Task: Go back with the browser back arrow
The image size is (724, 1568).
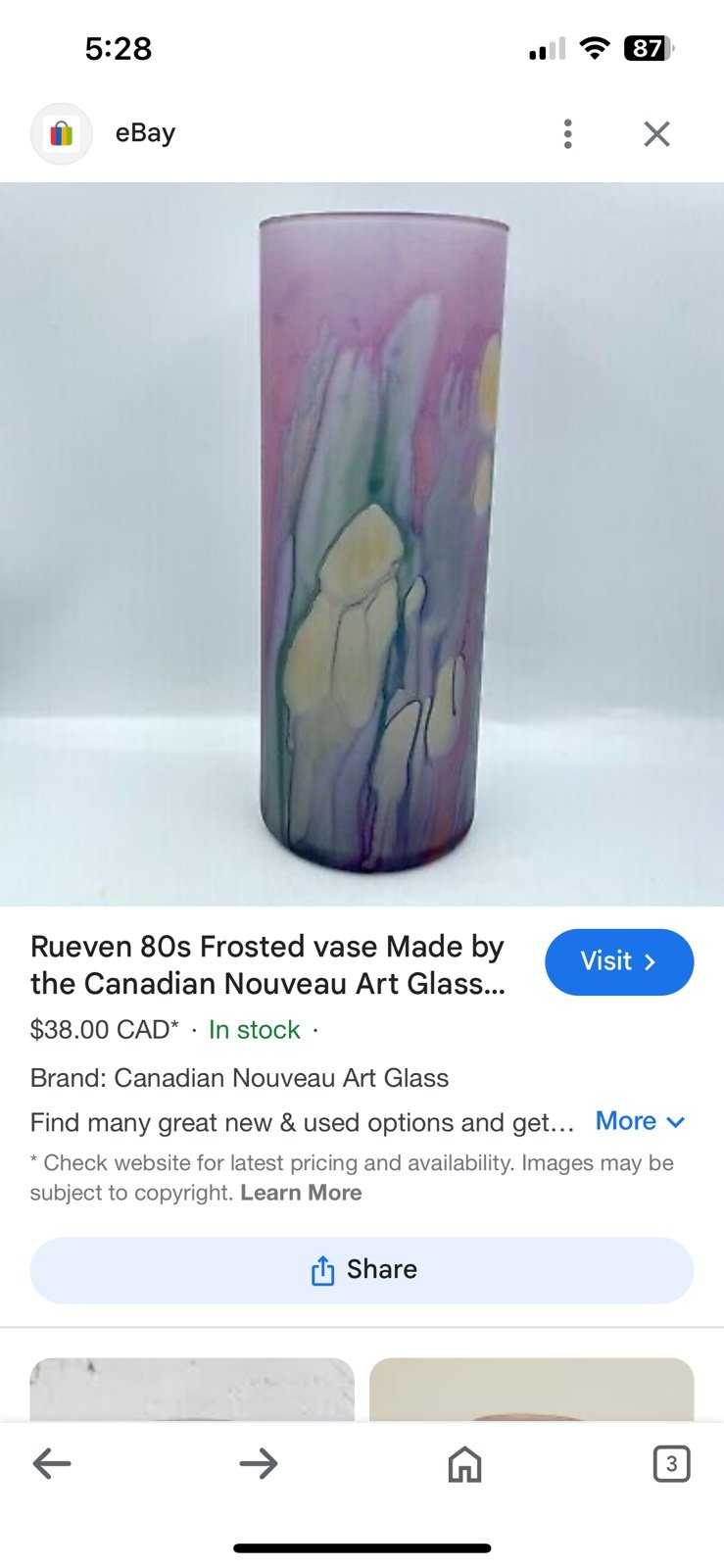Action: coord(52,1464)
